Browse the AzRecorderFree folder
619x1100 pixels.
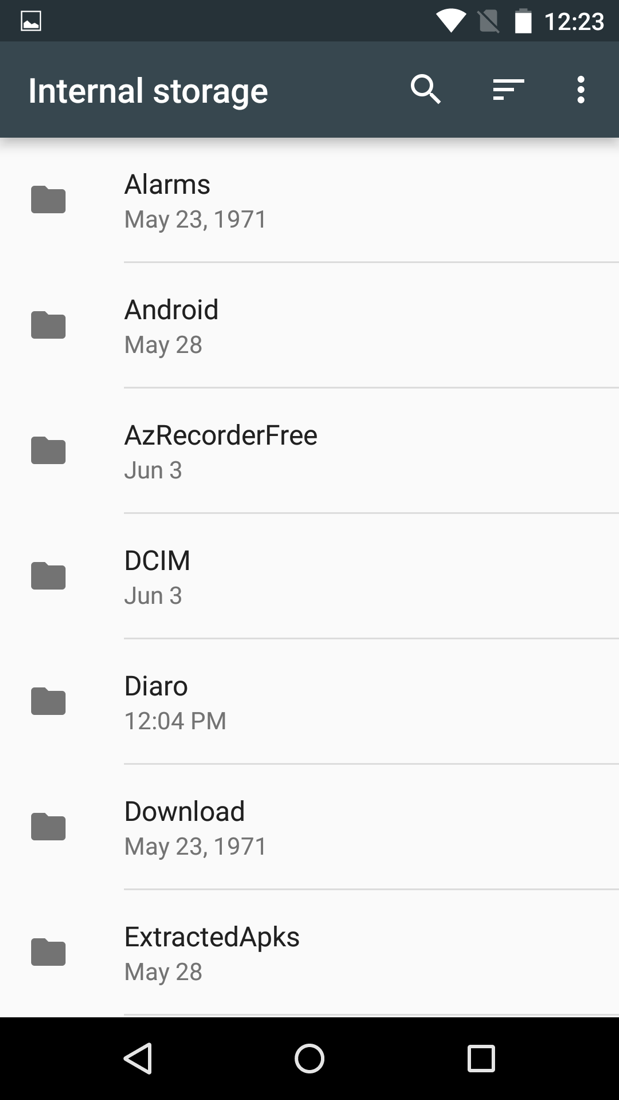(x=310, y=451)
